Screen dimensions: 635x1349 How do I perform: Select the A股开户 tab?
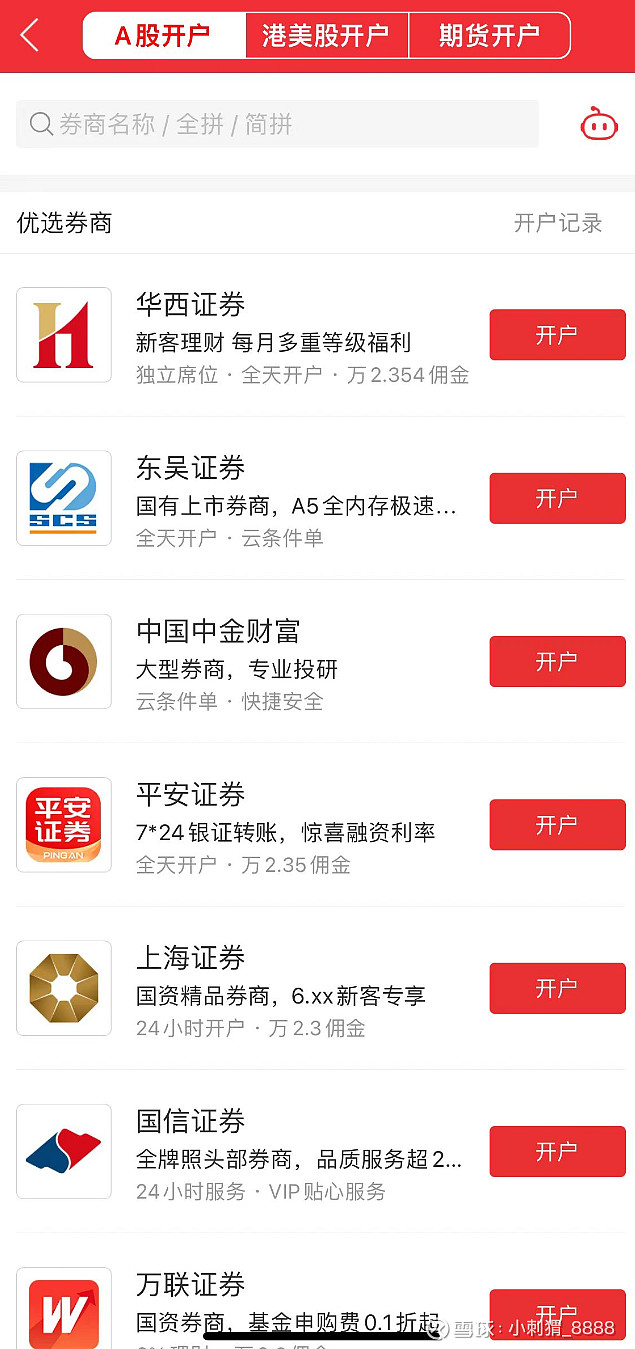coord(164,36)
